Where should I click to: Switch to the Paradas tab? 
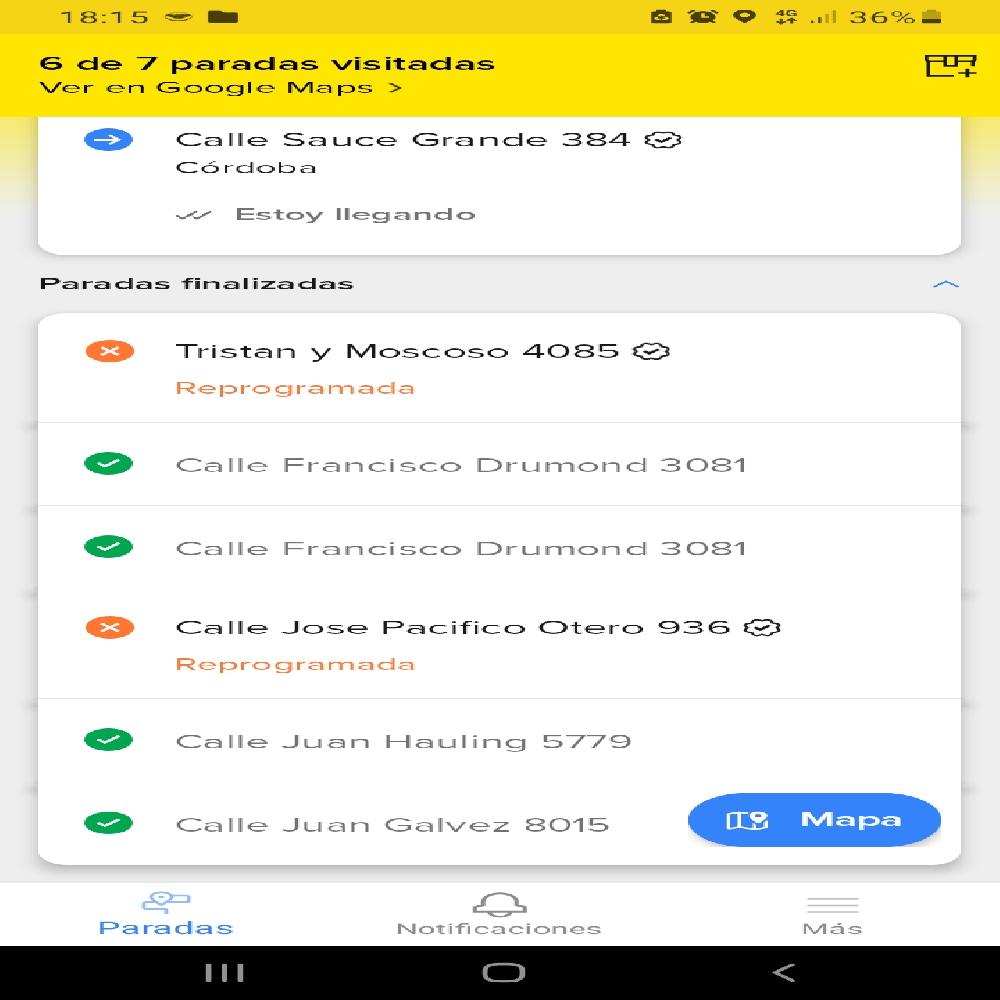pyautogui.click(x=166, y=914)
